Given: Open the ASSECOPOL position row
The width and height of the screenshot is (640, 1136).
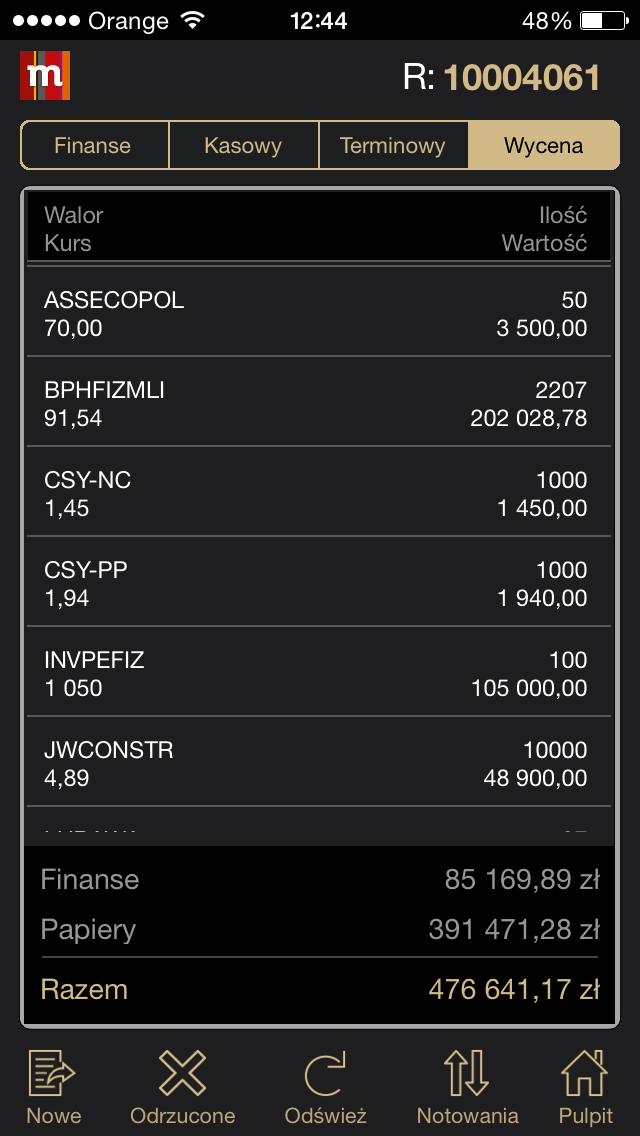Looking at the screenshot, I should [318, 314].
